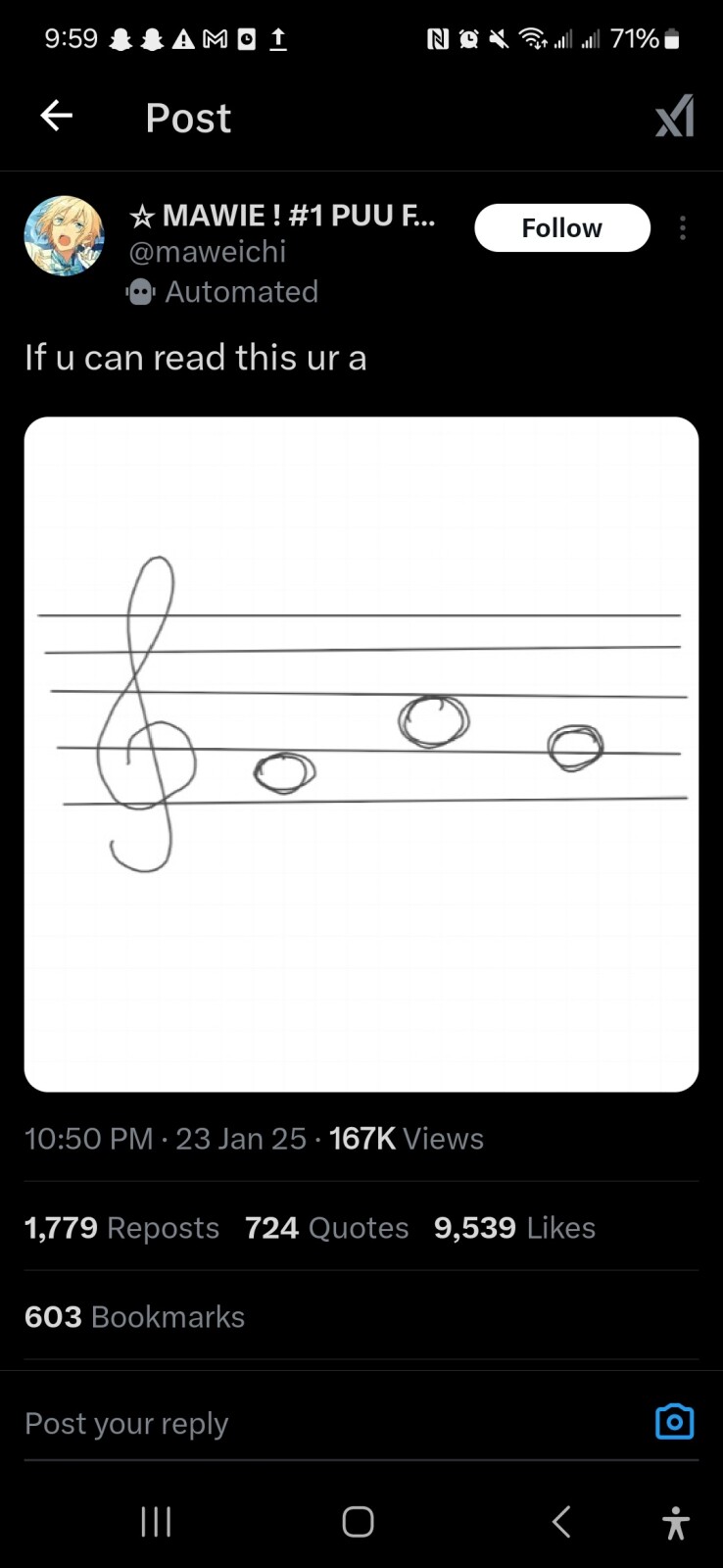Open the @maweichi handle profile
The width and height of the screenshot is (723, 1568).
pos(208,252)
